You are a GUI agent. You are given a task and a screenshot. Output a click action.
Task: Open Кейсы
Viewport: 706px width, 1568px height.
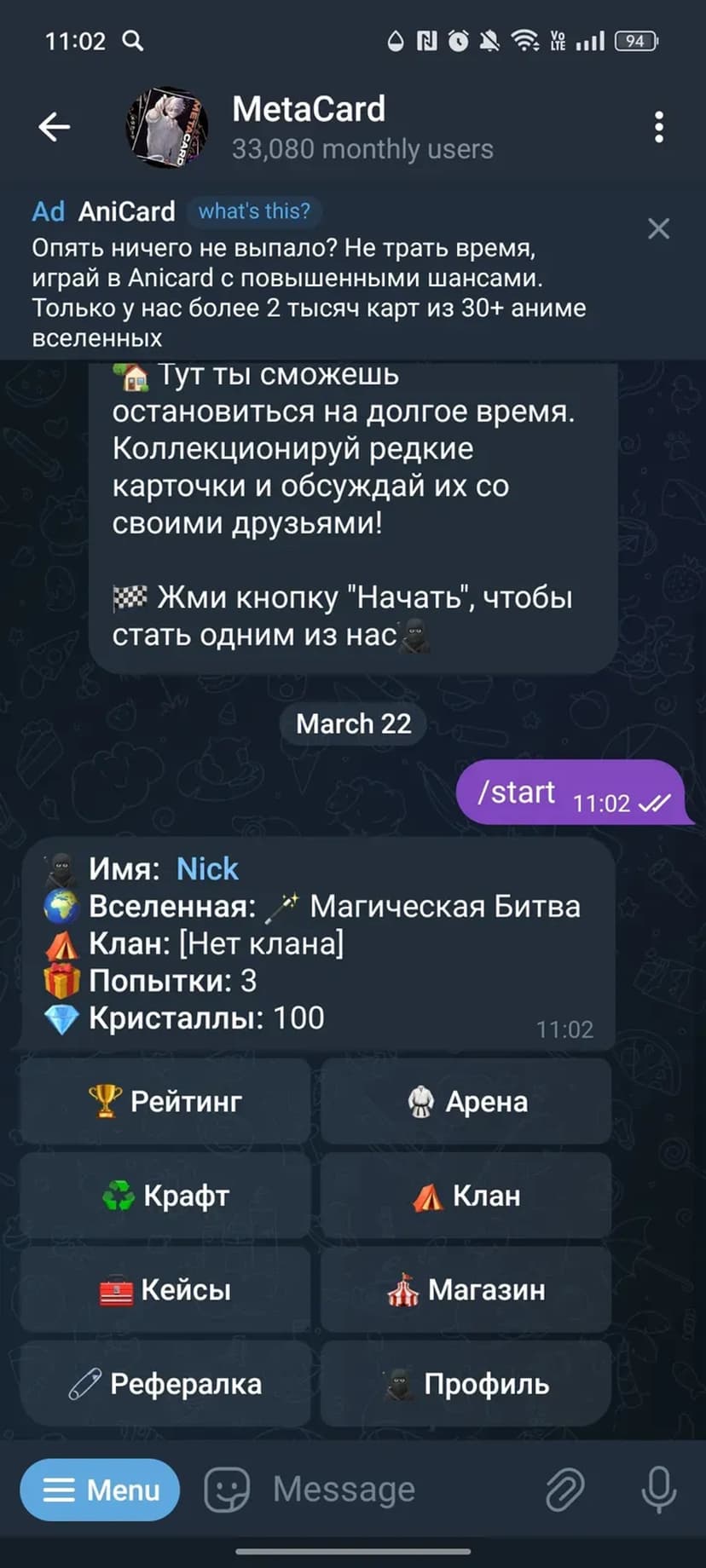click(165, 1289)
